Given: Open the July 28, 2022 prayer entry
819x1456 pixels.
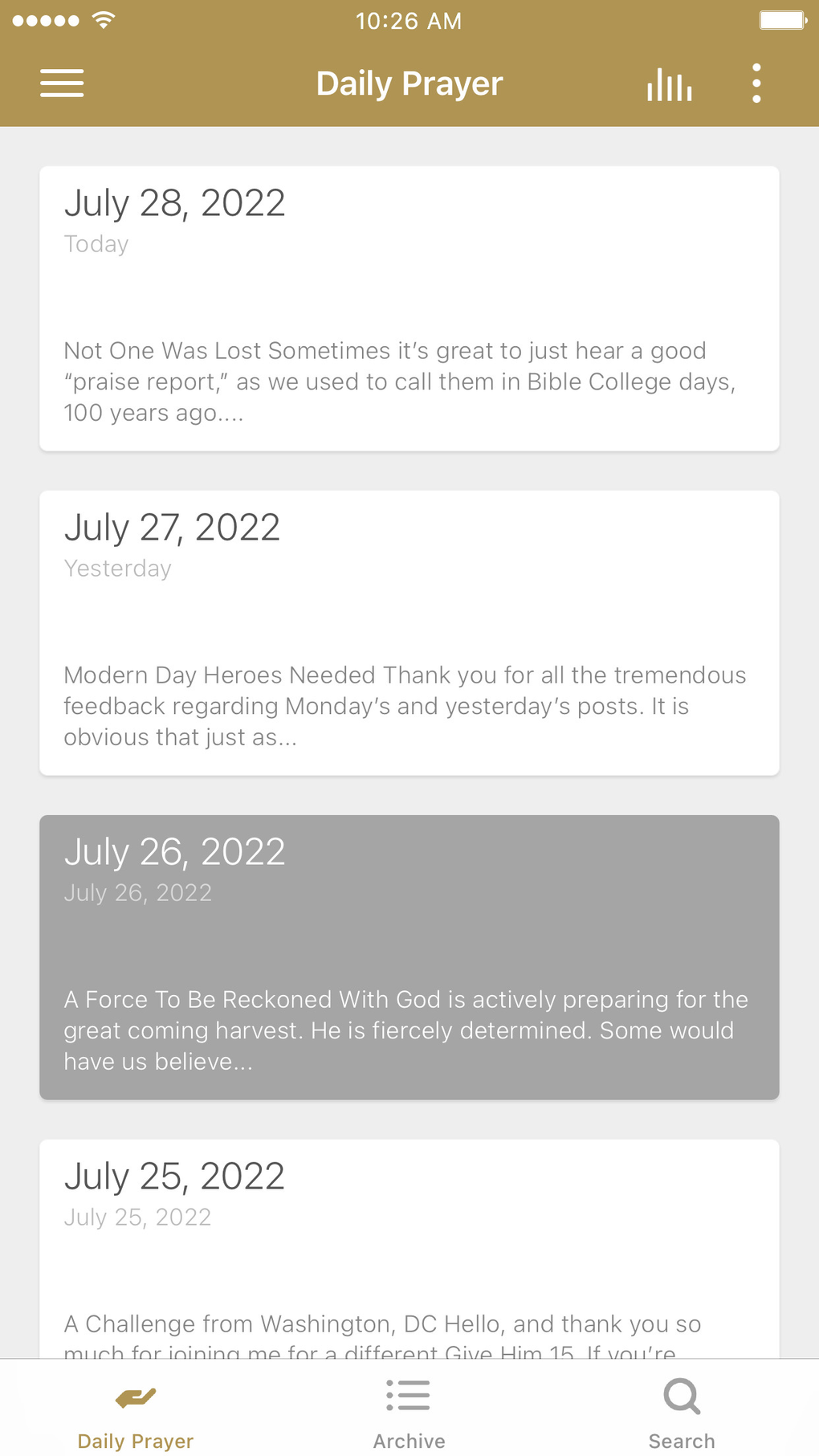Looking at the screenshot, I should tap(409, 307).
